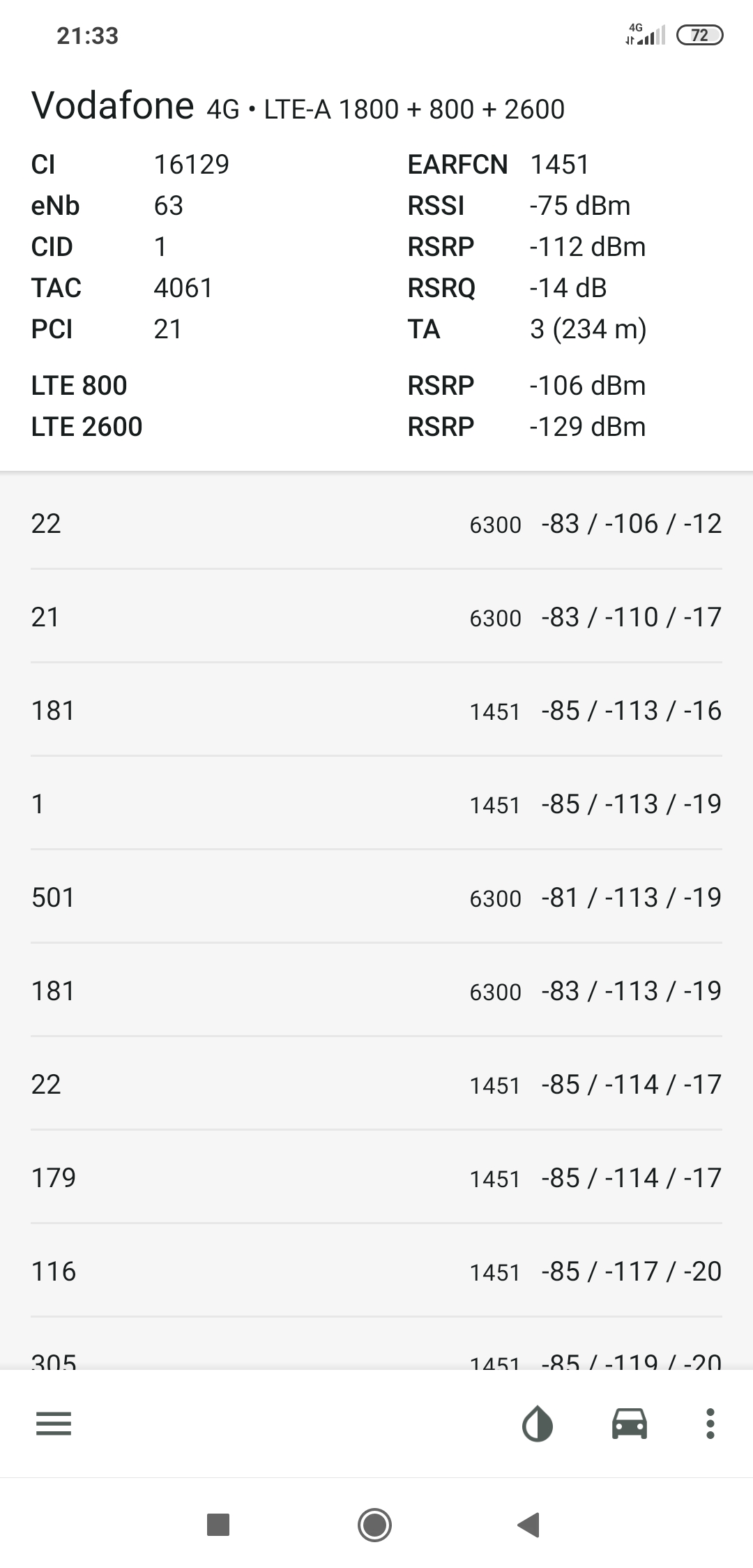Open the three-dot overflow menu
This screenshot has height=1568, width=753.
[710, 1424]
